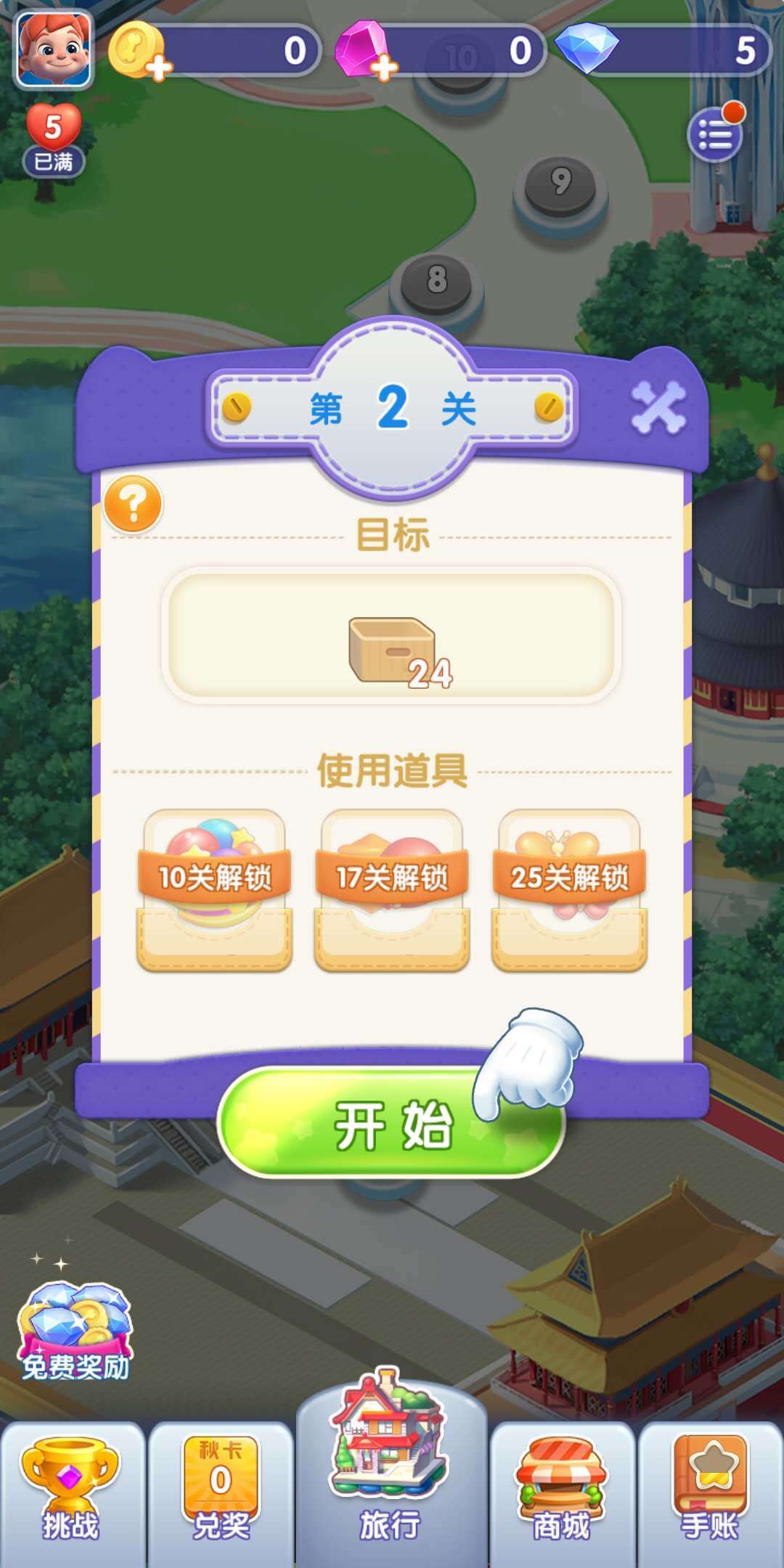Viewport: 784px width, 1568px height.
Task: Tap the plus icon next to pink gems
Action: (x=385, y=69)
